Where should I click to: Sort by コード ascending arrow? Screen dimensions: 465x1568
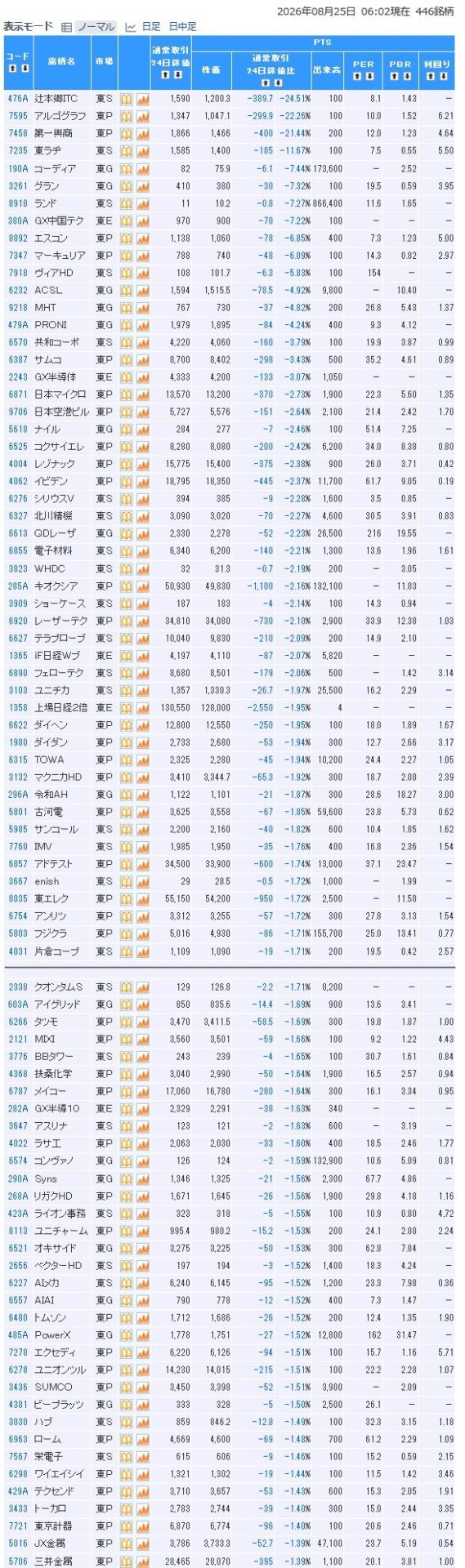(12, 69)
